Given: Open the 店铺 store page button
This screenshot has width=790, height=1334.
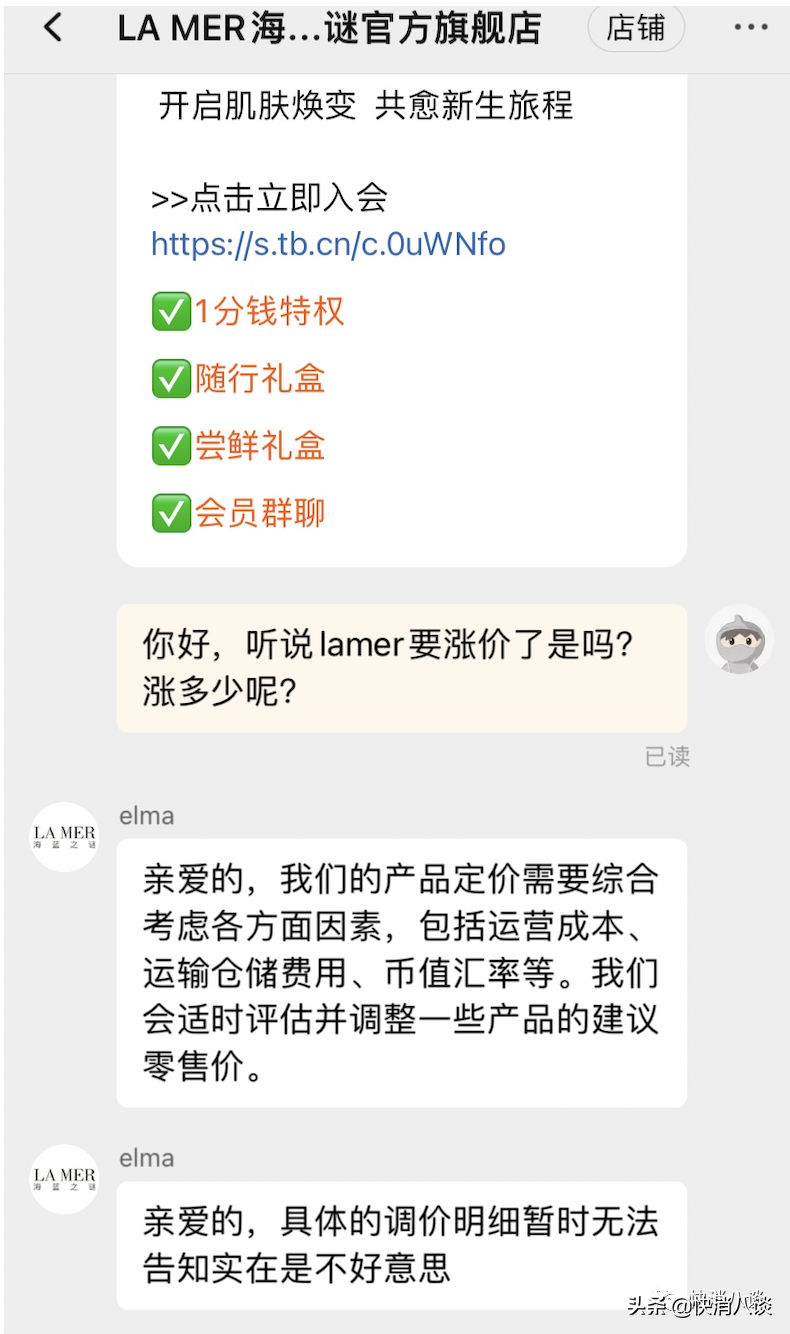Looking at the screenshot, I should click(x=635, y=28).
